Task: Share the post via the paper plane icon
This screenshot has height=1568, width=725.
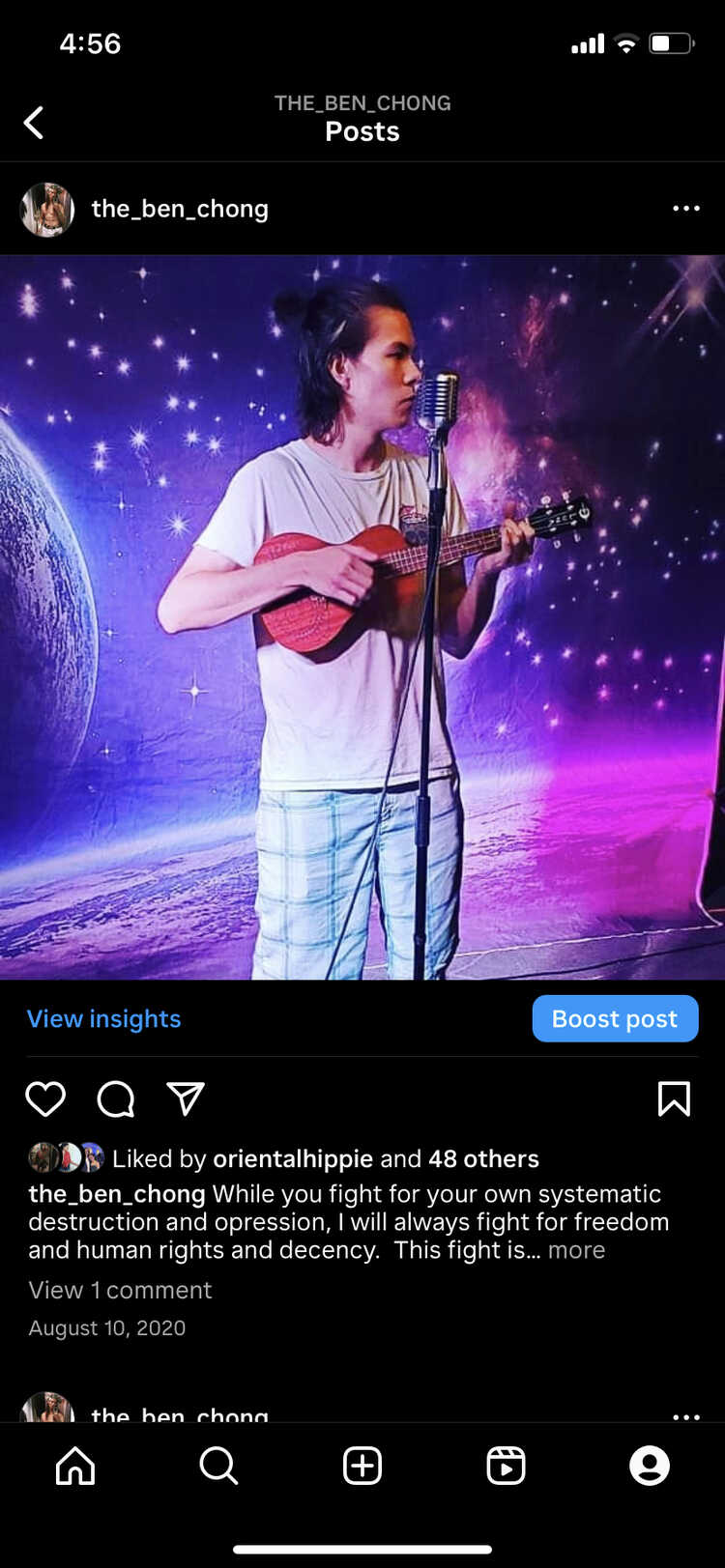Action: (186, 1098)
